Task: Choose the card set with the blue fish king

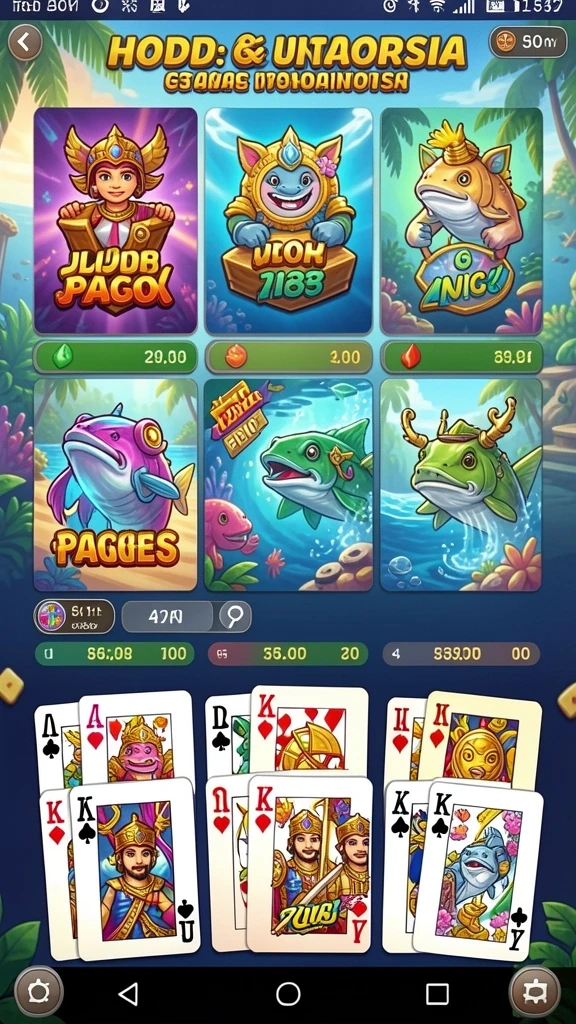Action: tap(463, 824)
